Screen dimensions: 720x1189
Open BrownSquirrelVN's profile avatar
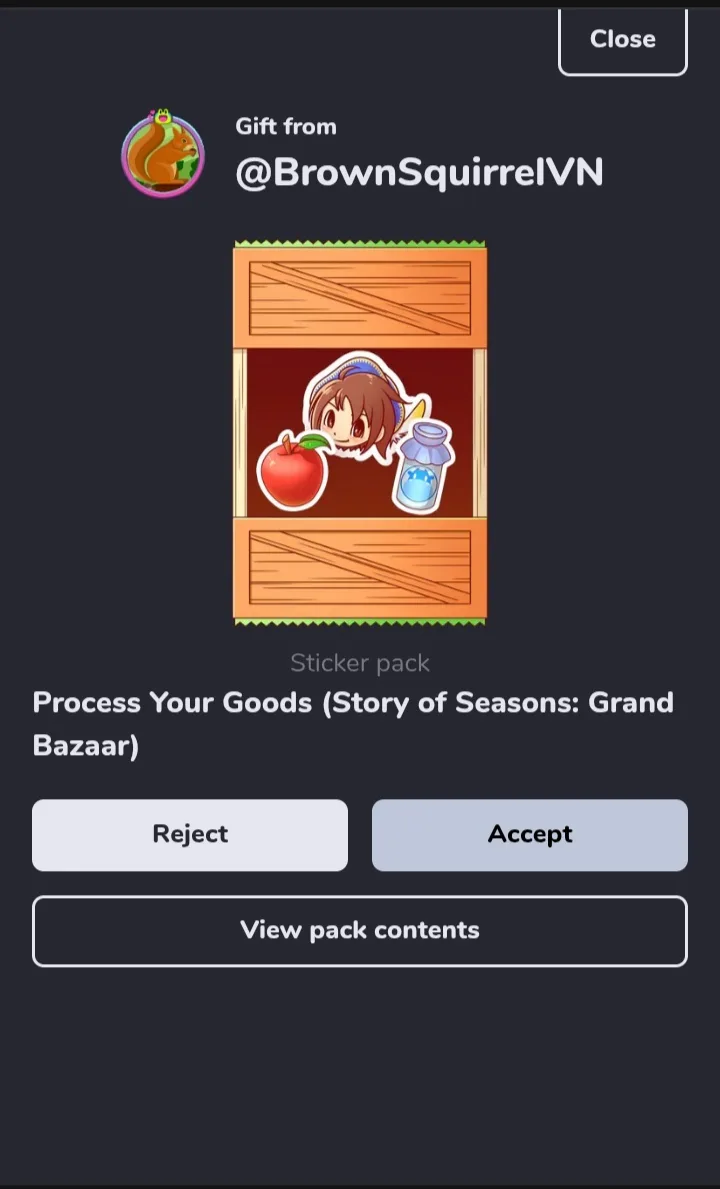tap(163, 154)
